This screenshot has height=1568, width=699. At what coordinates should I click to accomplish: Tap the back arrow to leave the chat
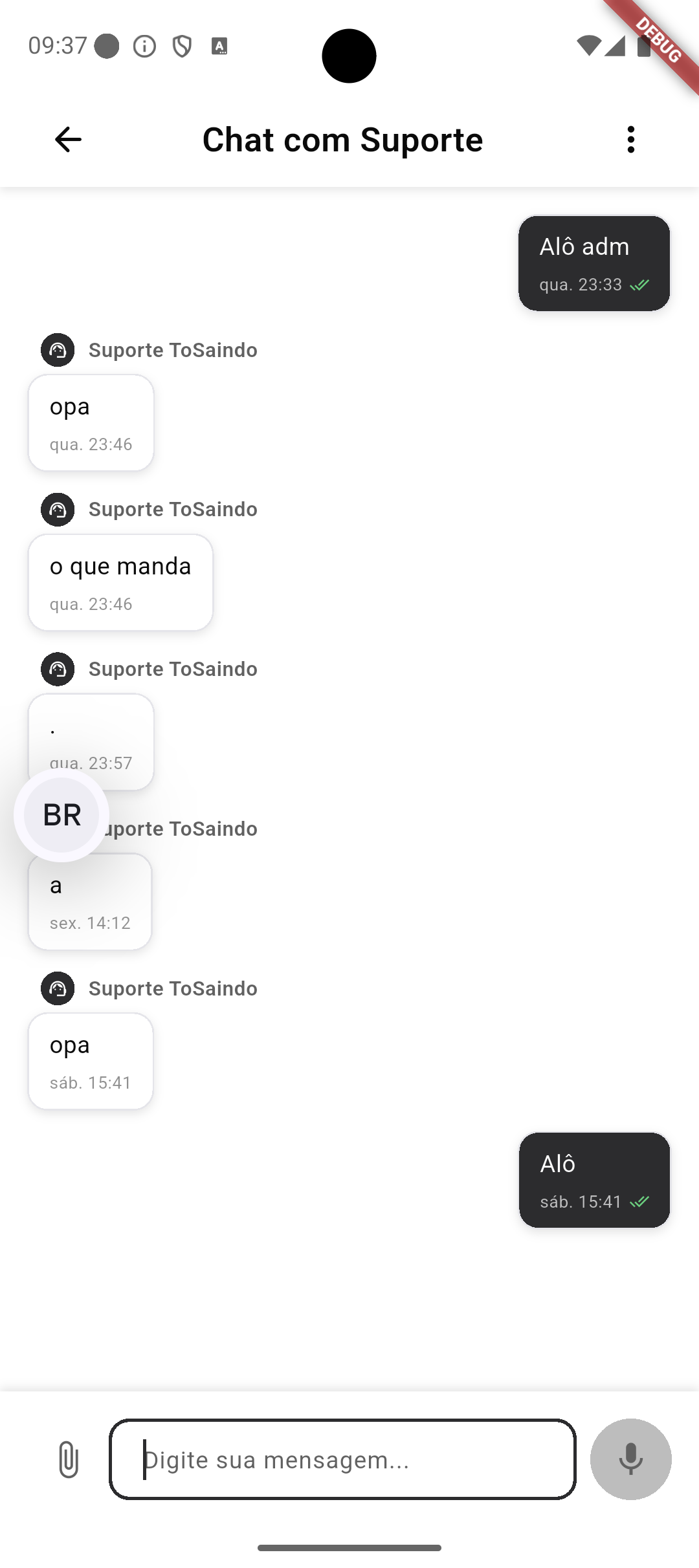click(67, 139)
